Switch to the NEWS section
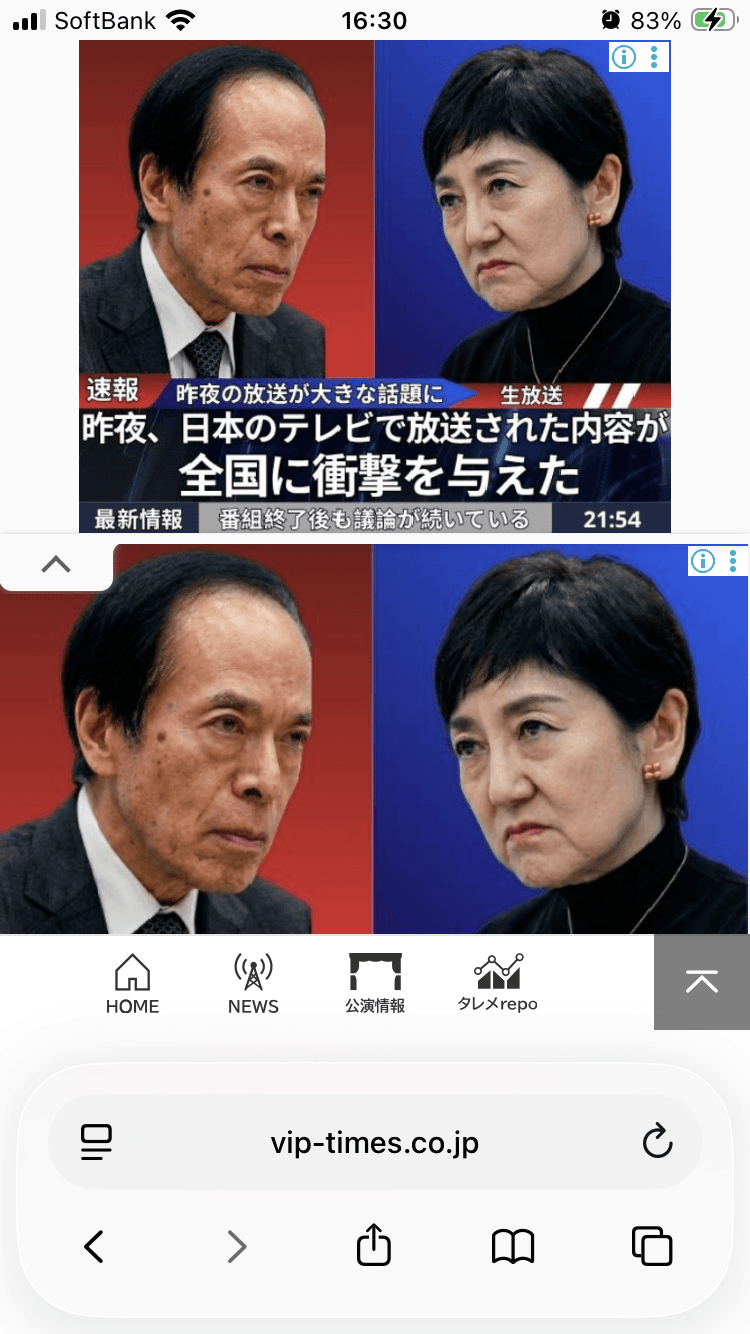 253,984
